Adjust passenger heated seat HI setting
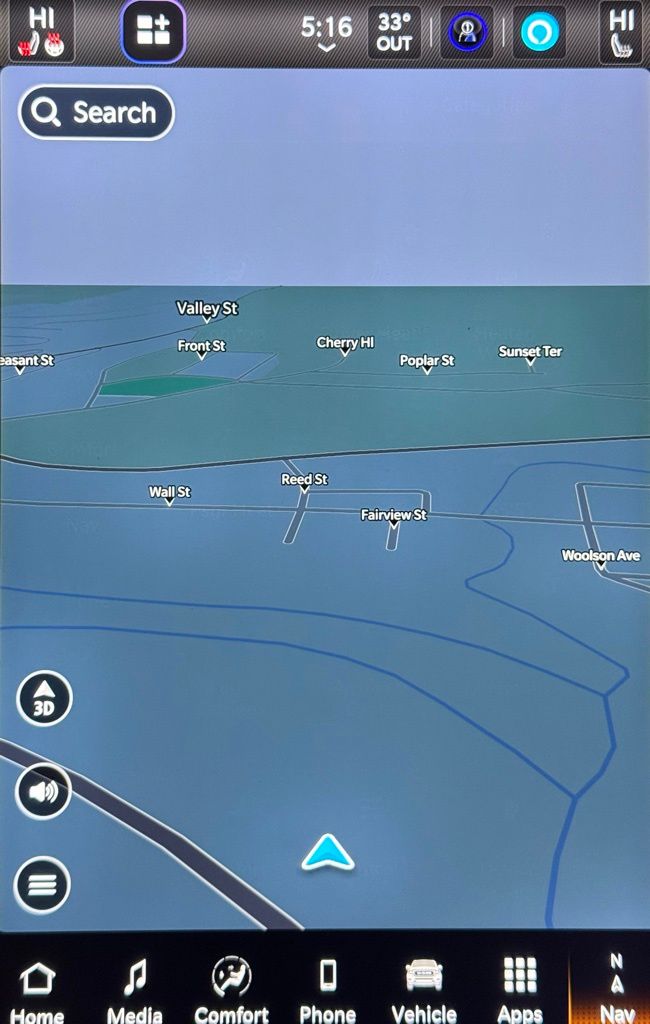The width and height of the screenshot is (650, 1024). [621, 31]
